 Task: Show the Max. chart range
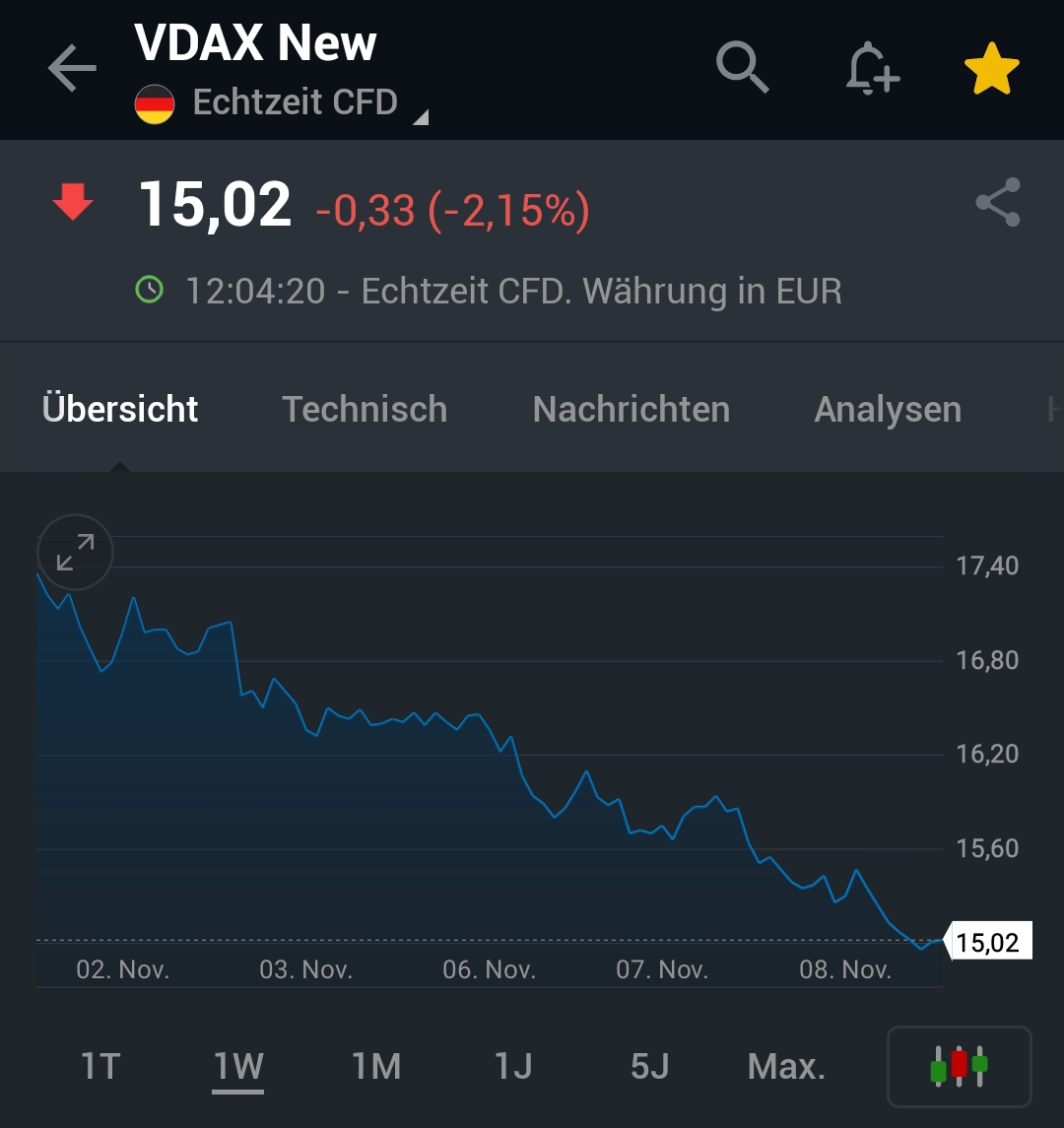coord(786,1066)
